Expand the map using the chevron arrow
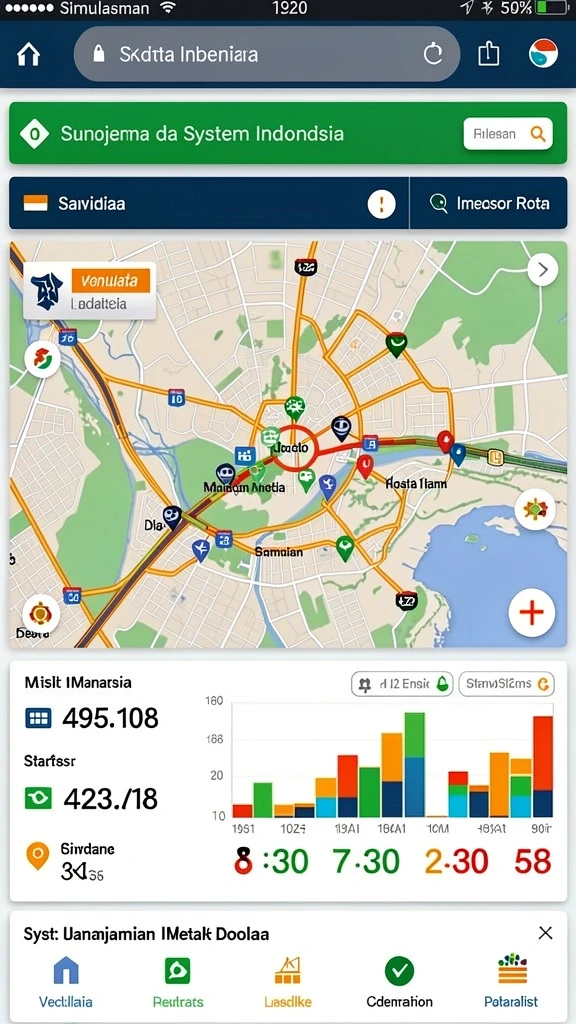 543,268
